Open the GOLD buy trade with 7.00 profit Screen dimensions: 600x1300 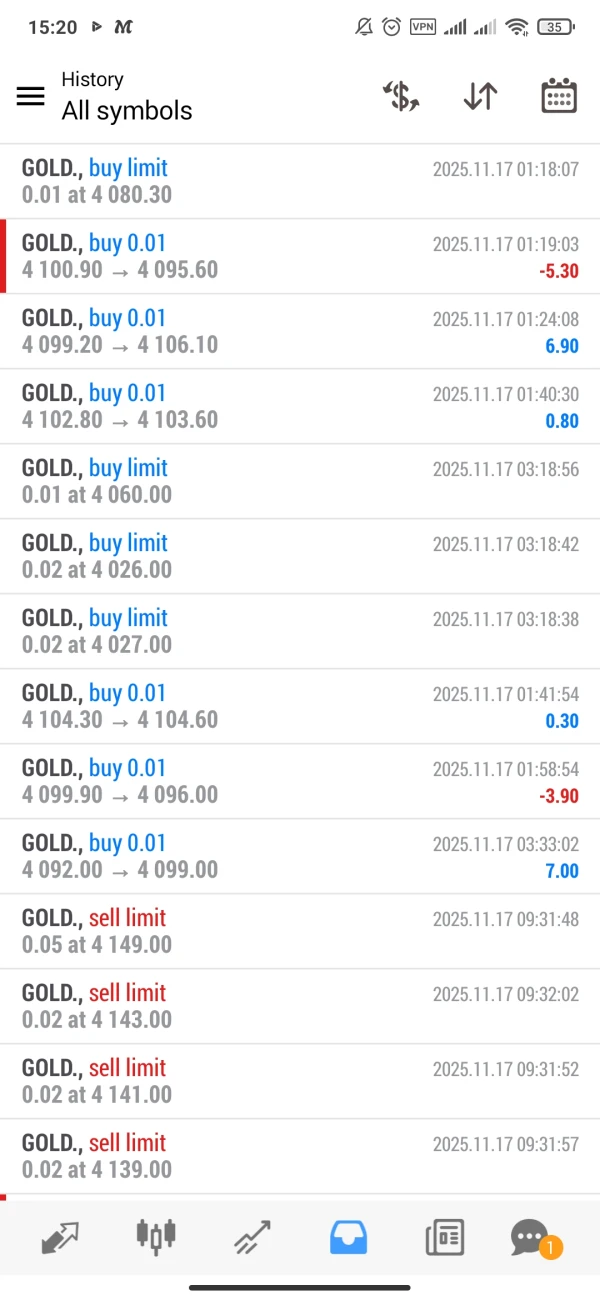300,856
